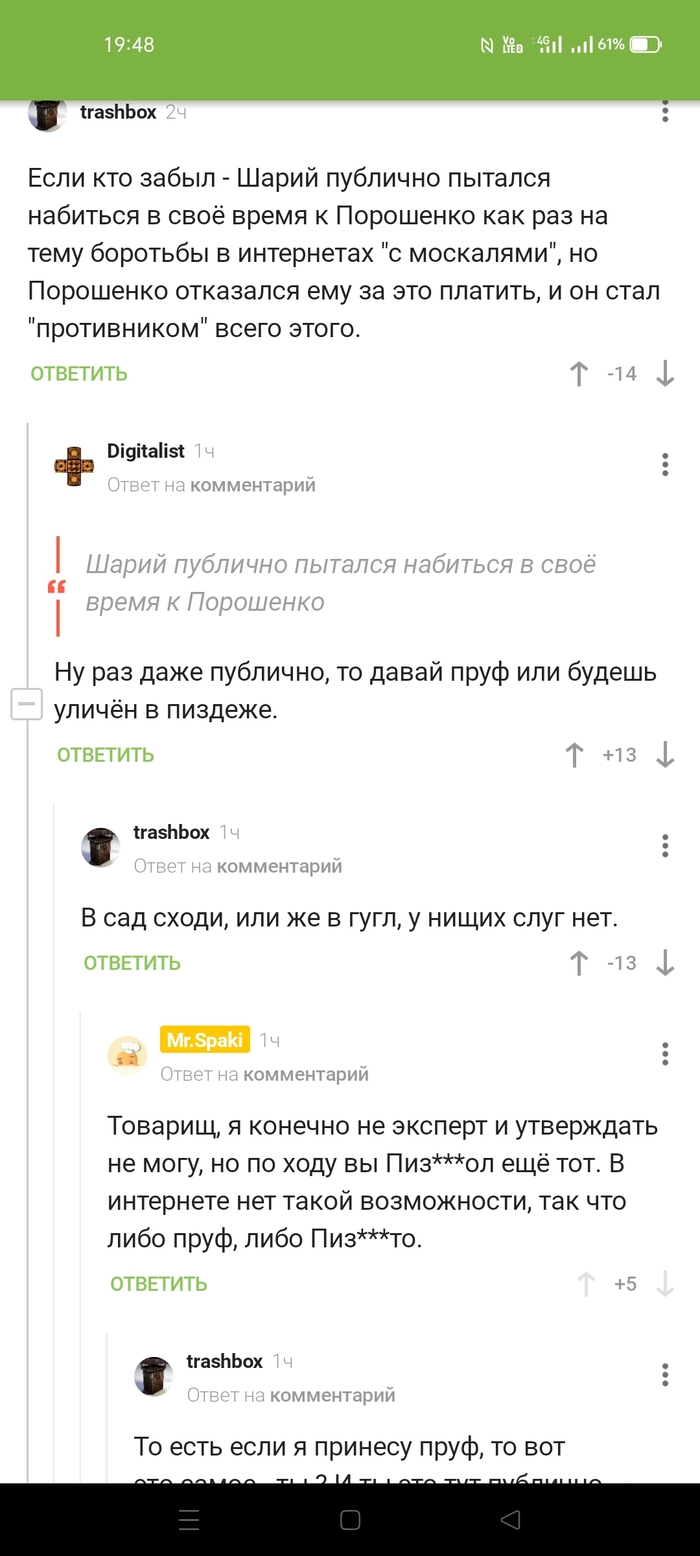The image size is (700, 1556).
Task: Upvote trashbox's comment rated -14
Action: coord(578,374)
